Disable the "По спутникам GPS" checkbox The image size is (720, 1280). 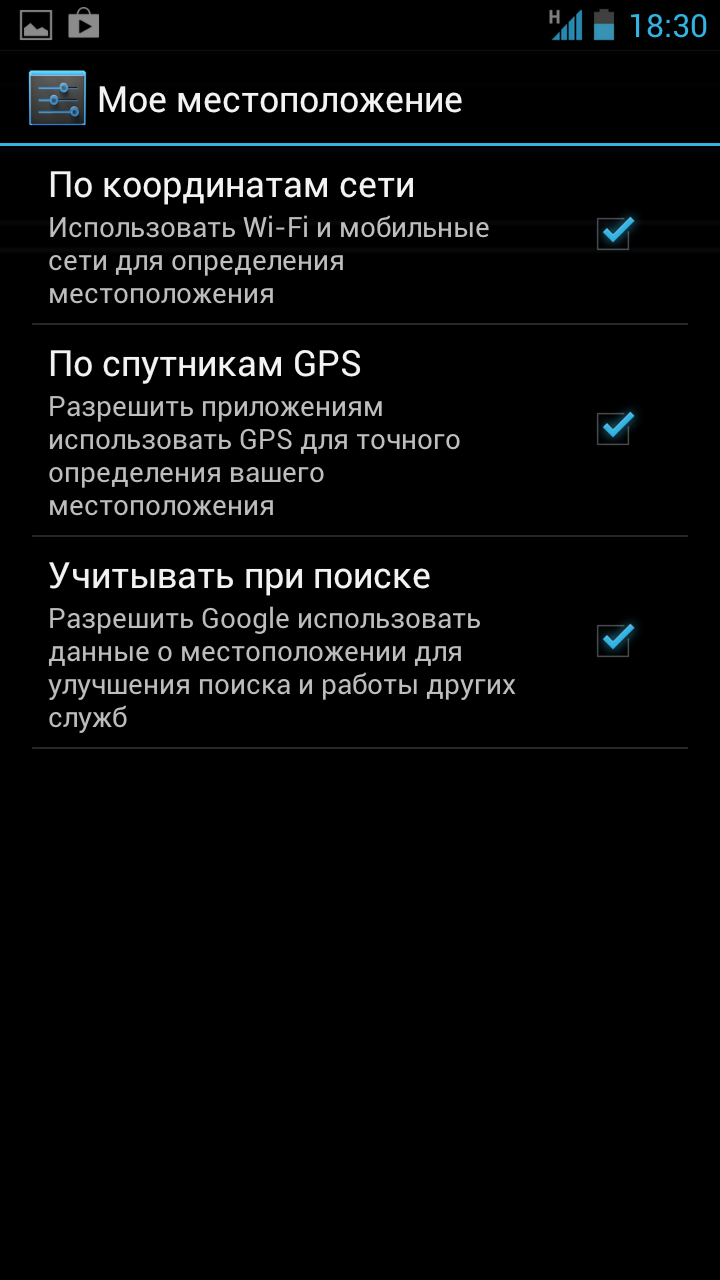(x=613, y=428)
